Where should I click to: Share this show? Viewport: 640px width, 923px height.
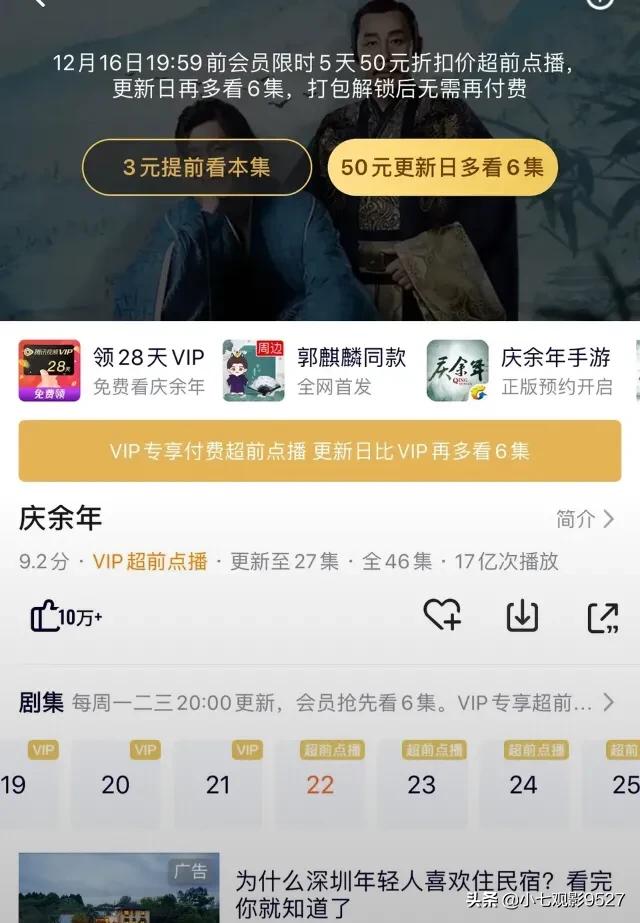(603, 618)
